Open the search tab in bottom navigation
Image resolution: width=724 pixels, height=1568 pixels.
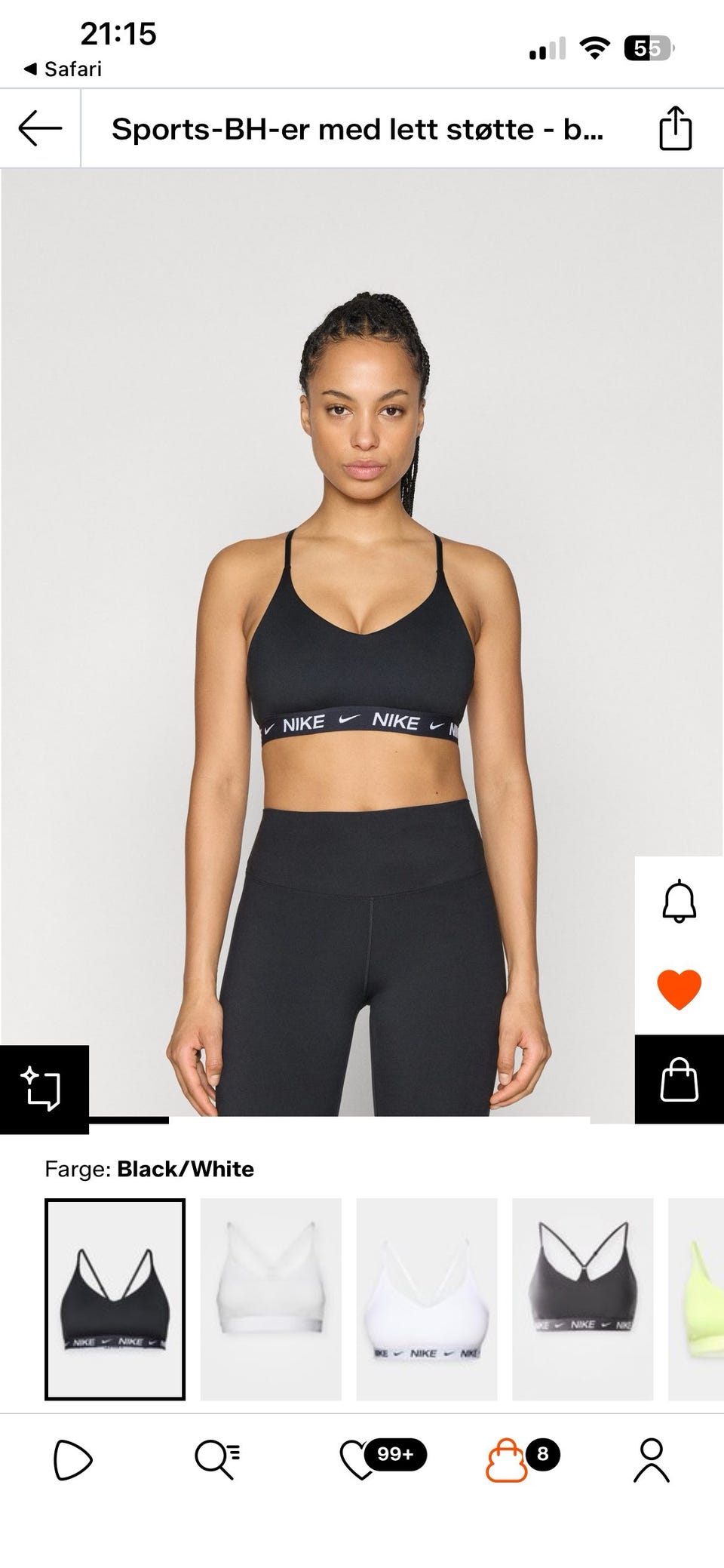217,1459
